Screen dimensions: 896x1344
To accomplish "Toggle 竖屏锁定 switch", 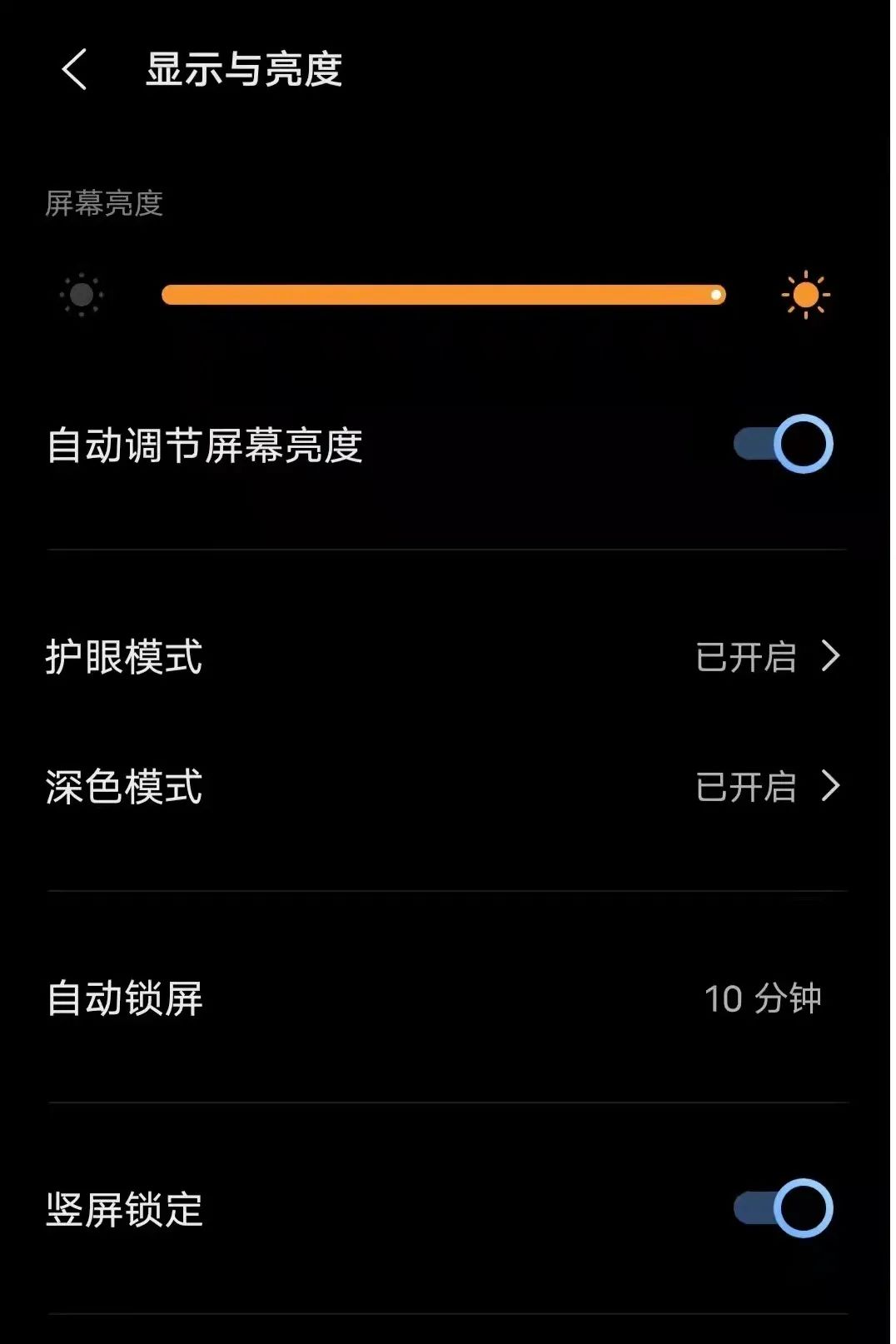I will (782, 1208).
